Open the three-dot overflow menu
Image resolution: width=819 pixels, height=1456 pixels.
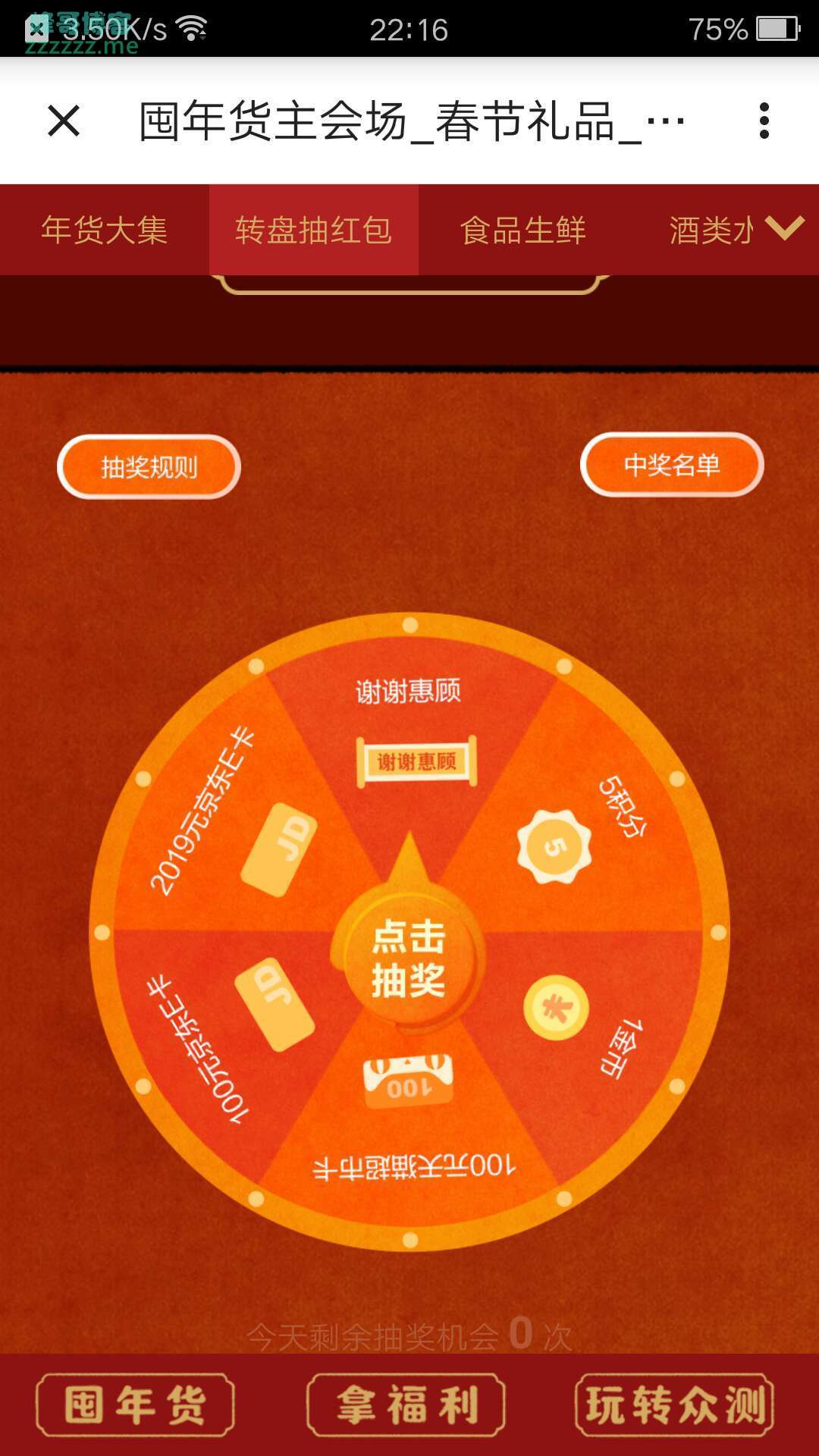pyautogui.click(x=764, y=121)
